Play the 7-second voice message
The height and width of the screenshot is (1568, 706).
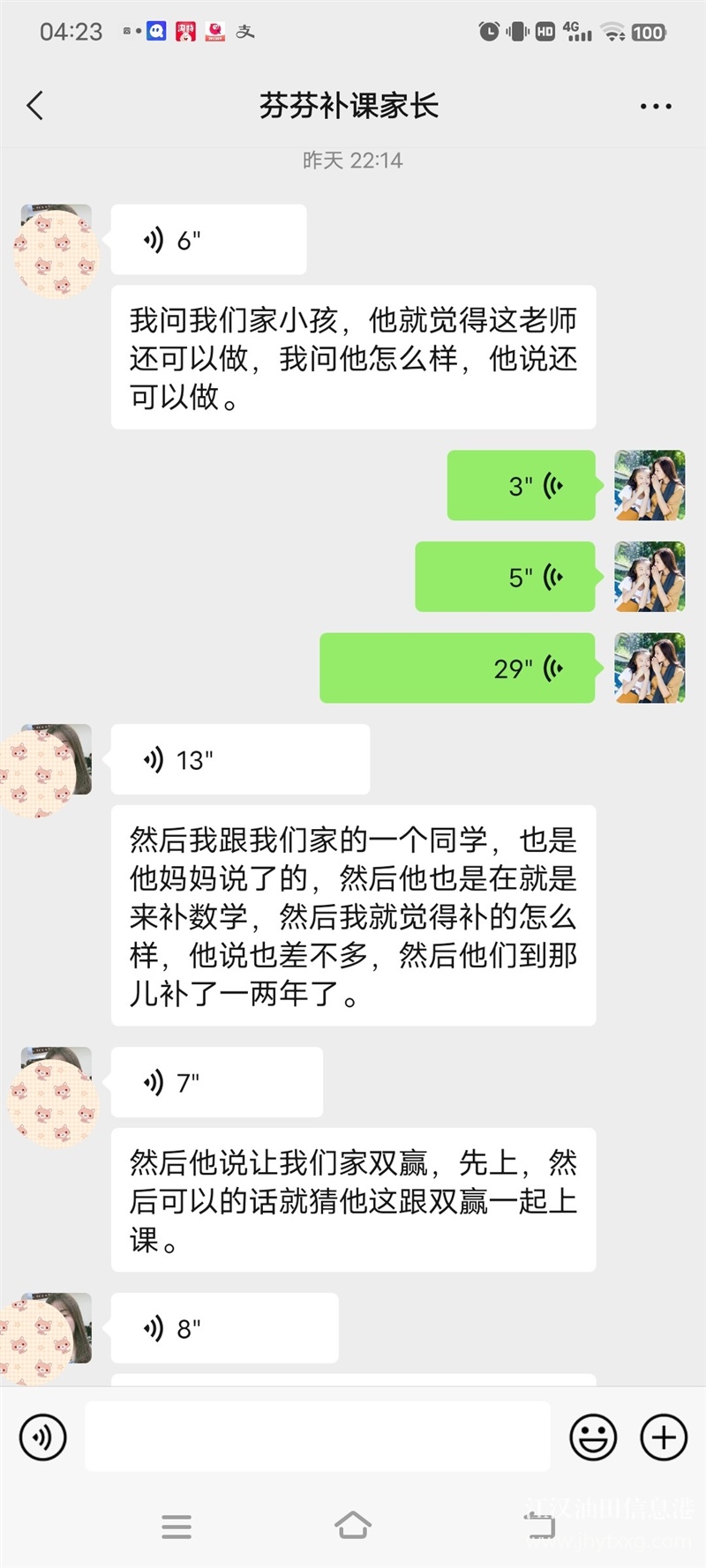pos(216,1083)
